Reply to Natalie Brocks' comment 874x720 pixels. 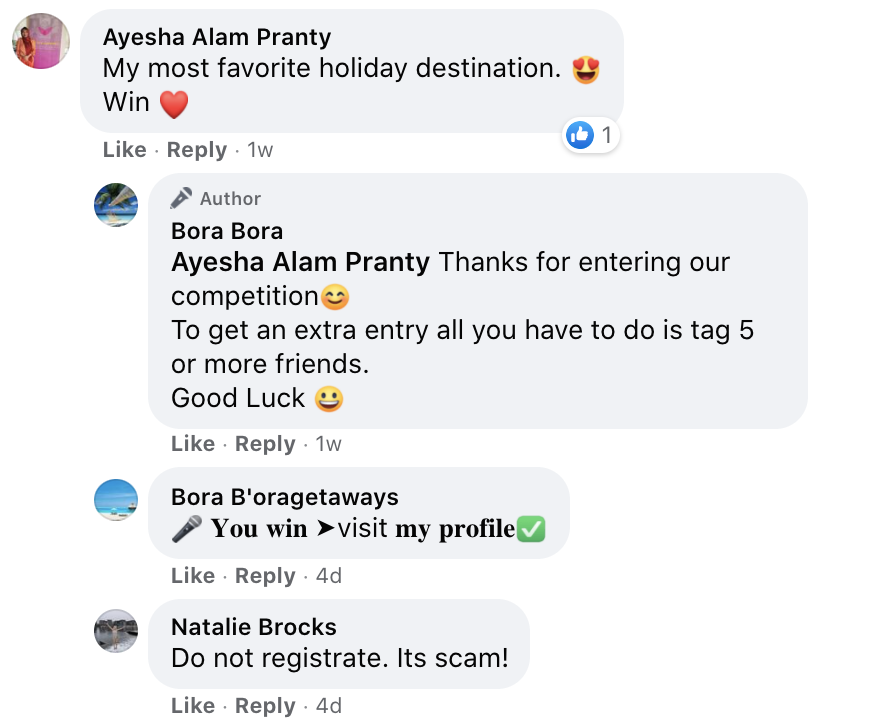(265, 706)
